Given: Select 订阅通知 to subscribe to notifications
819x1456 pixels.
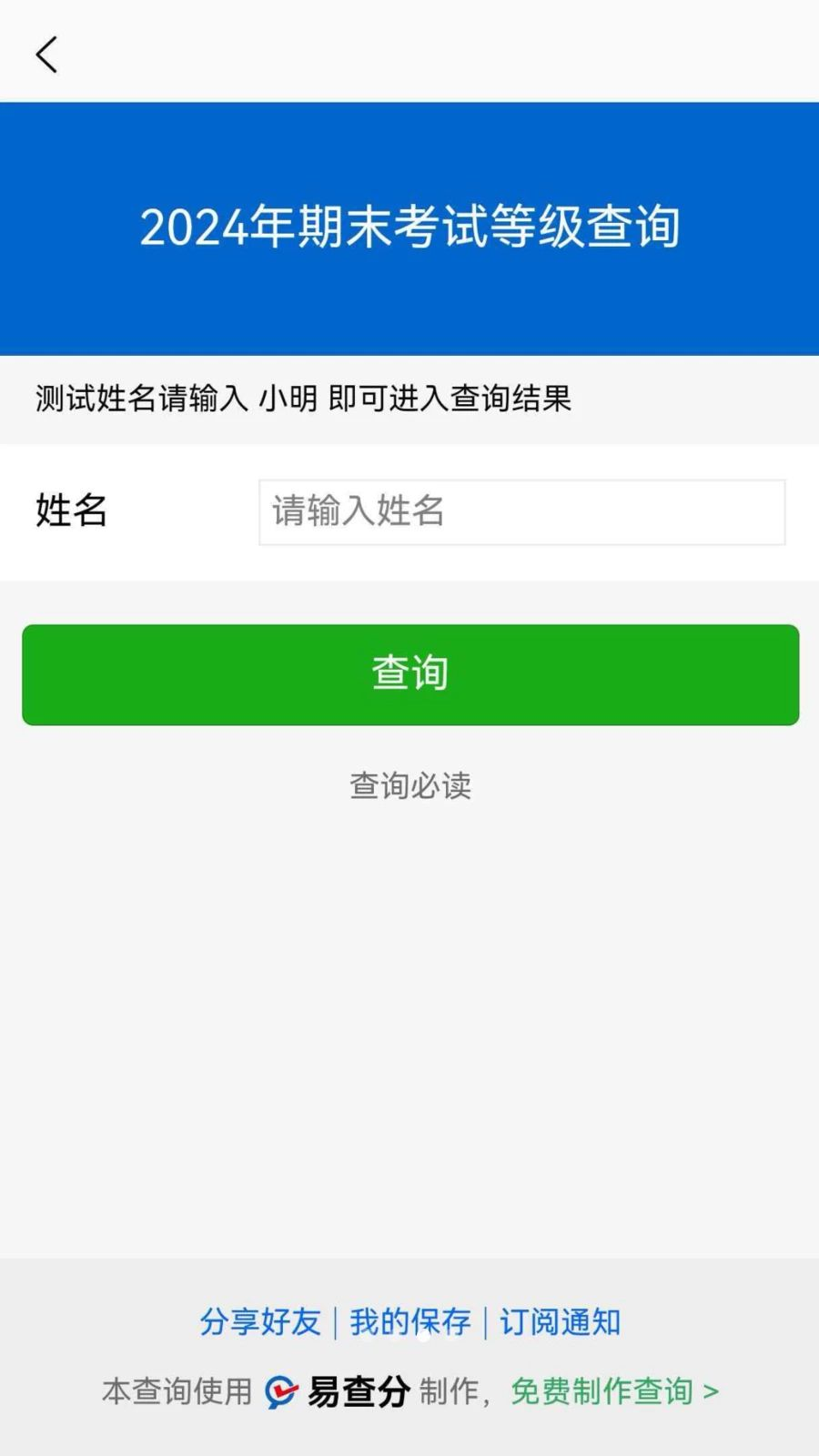Looking at the screenshot, I should [561, 1321].
